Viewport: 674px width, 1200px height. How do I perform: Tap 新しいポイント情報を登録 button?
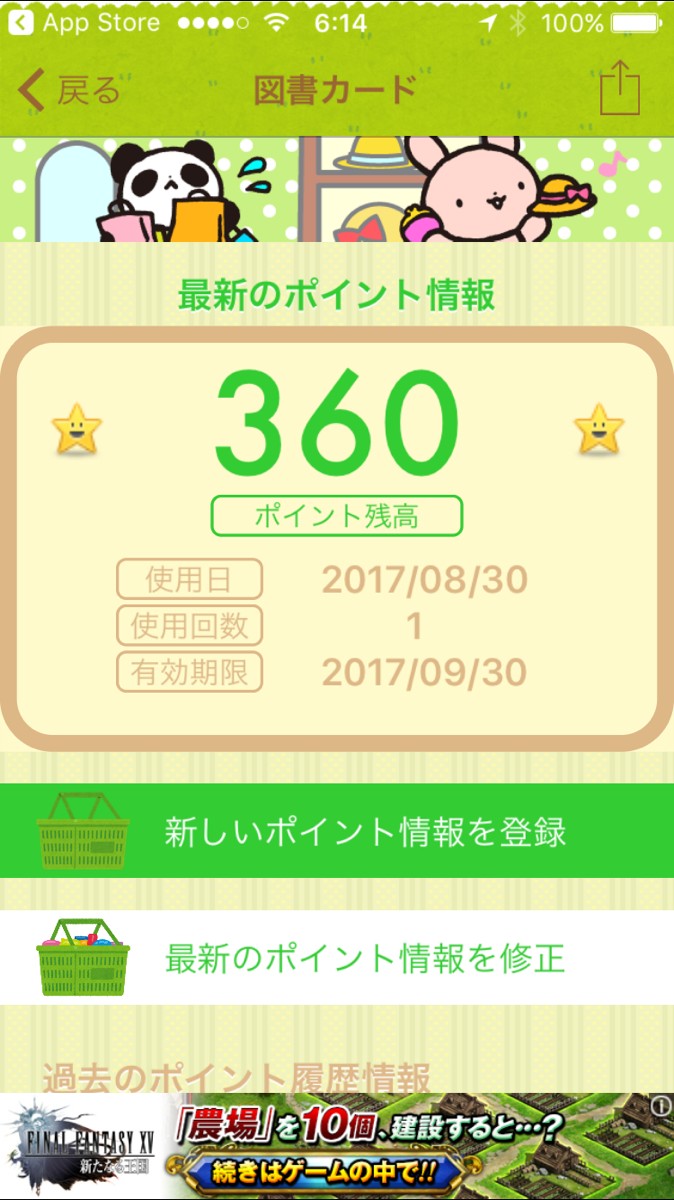click(337, 831)
